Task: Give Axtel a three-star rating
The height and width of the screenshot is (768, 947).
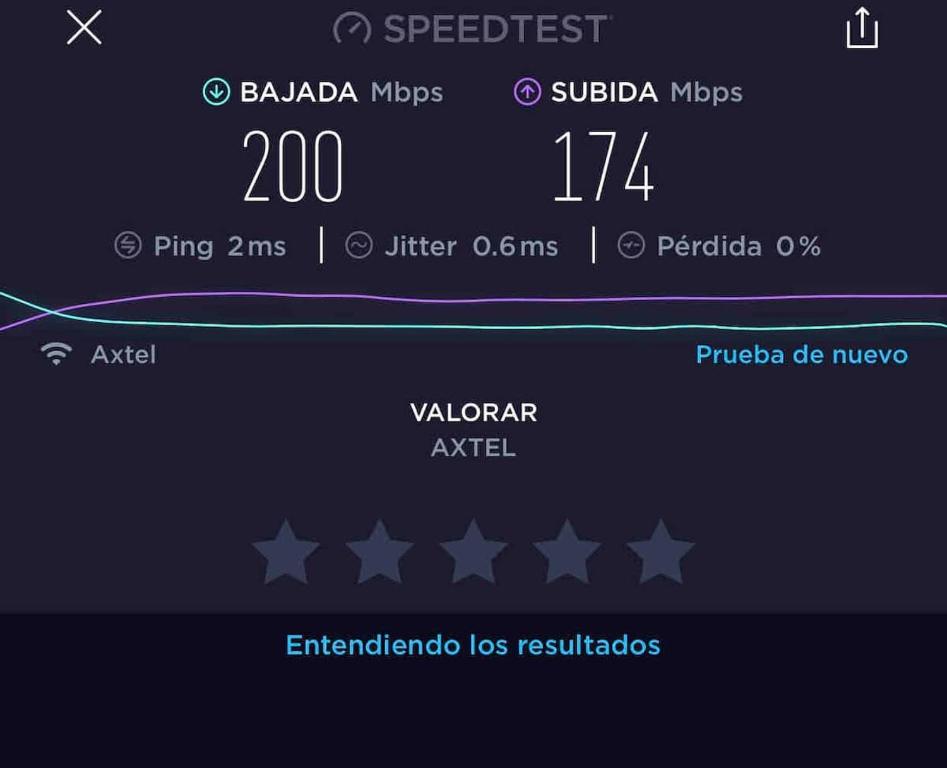Action: pos(473,552)
